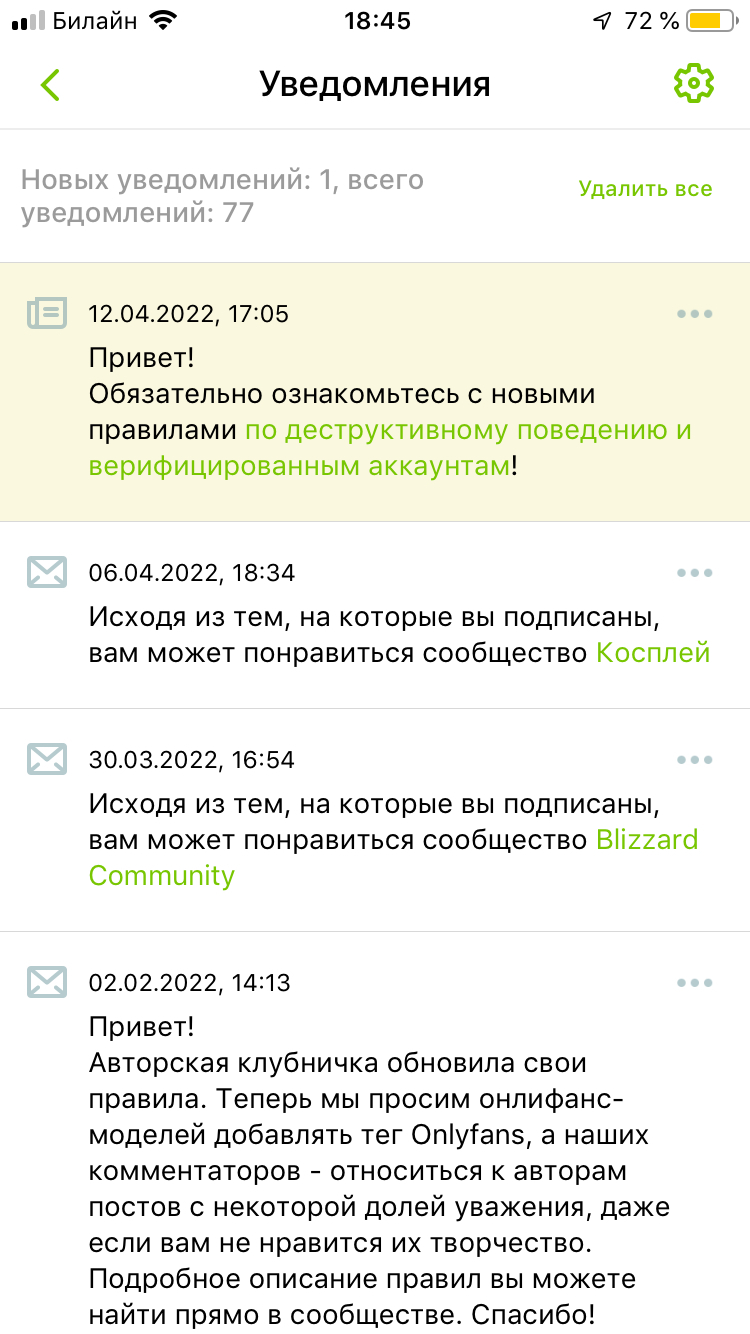Open options for the 02.02.2022 notification
The image size is (750, 1334).
[694, 983]
